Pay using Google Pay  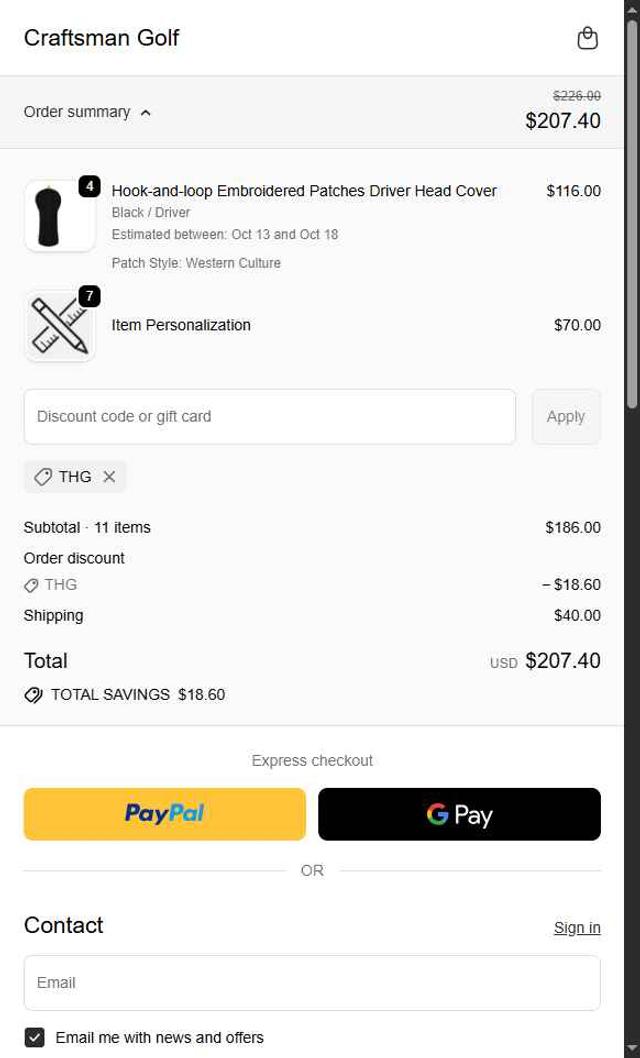pos(459,814)
